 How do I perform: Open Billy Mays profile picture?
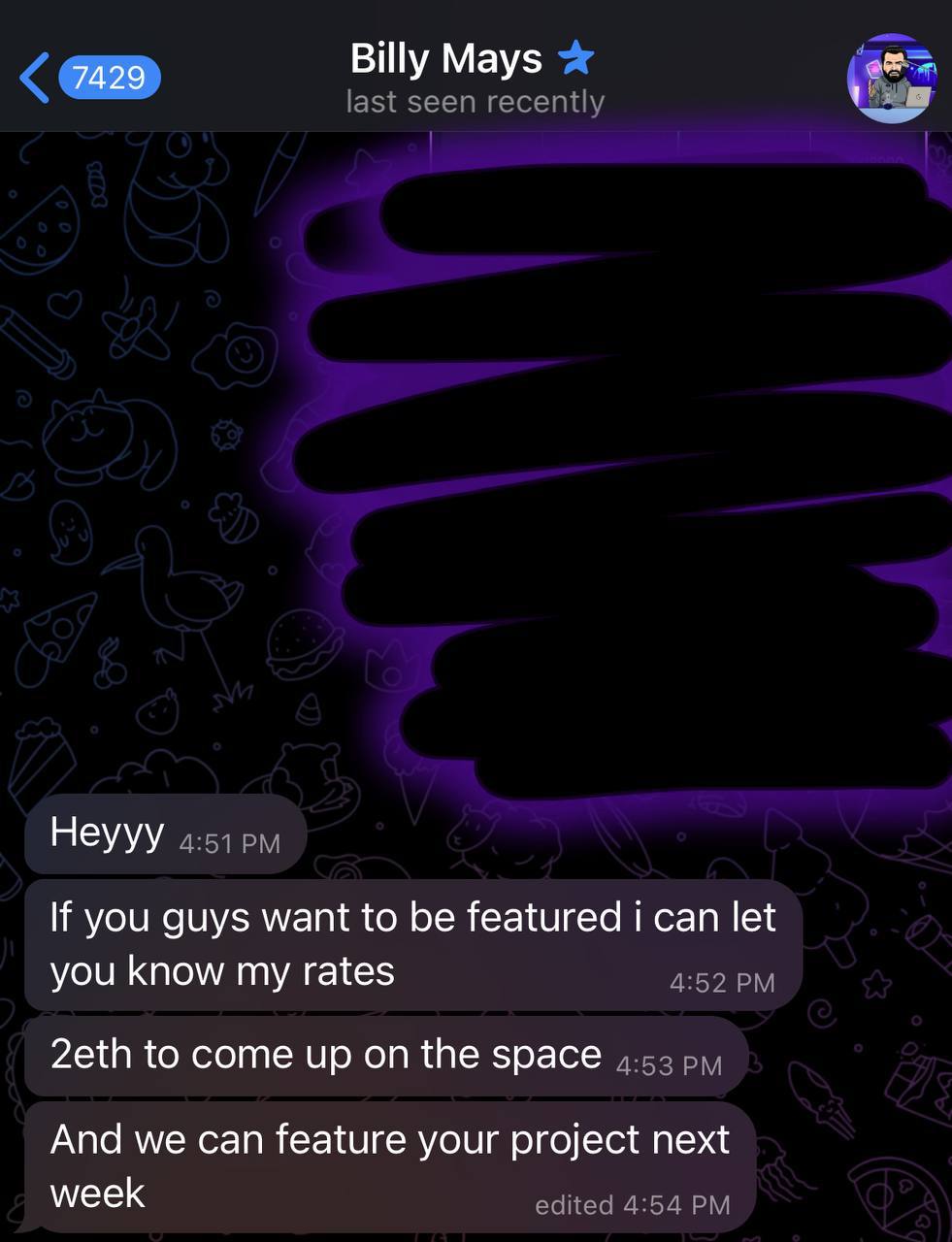pyautogui.click(x=891, y=79)
